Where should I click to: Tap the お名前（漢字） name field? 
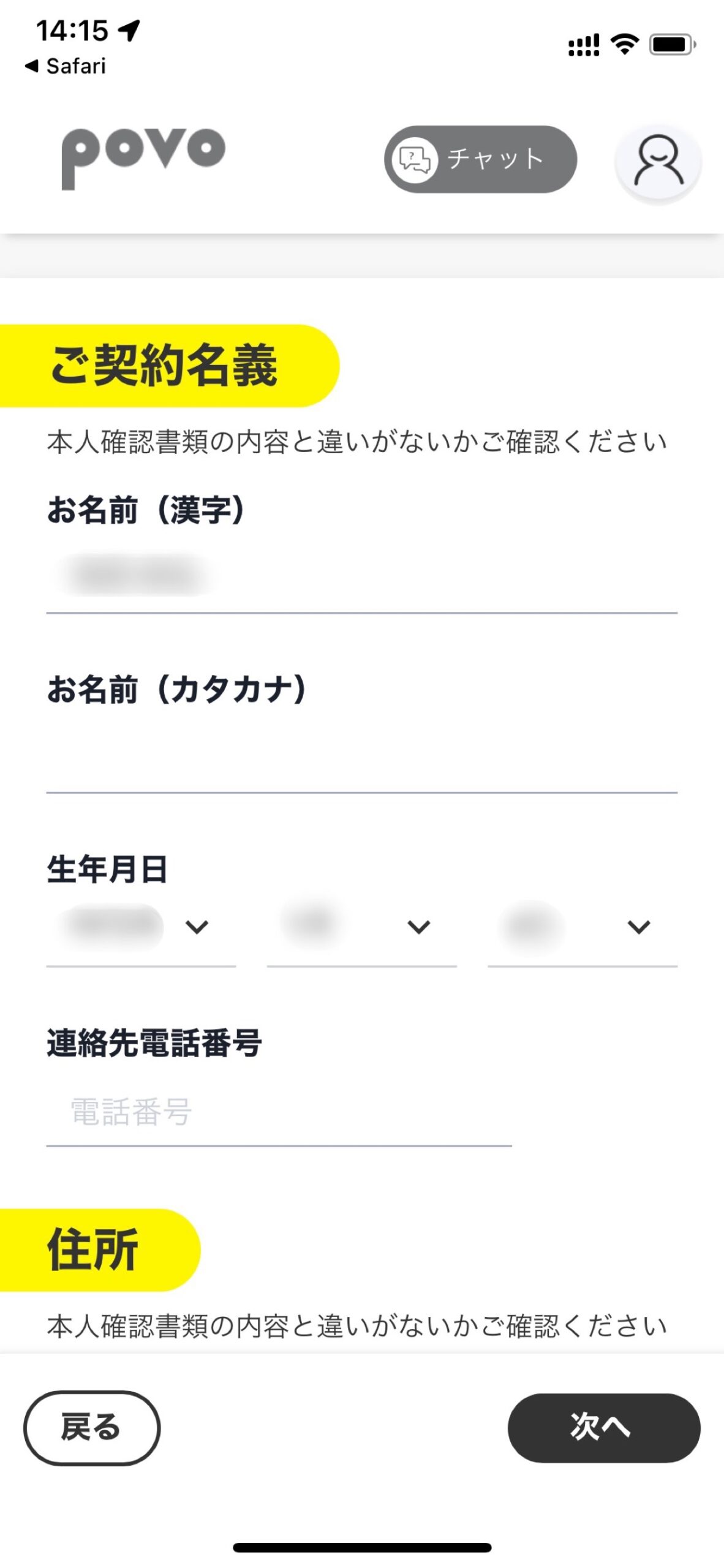pyautogui.click(x=361, y=576)
